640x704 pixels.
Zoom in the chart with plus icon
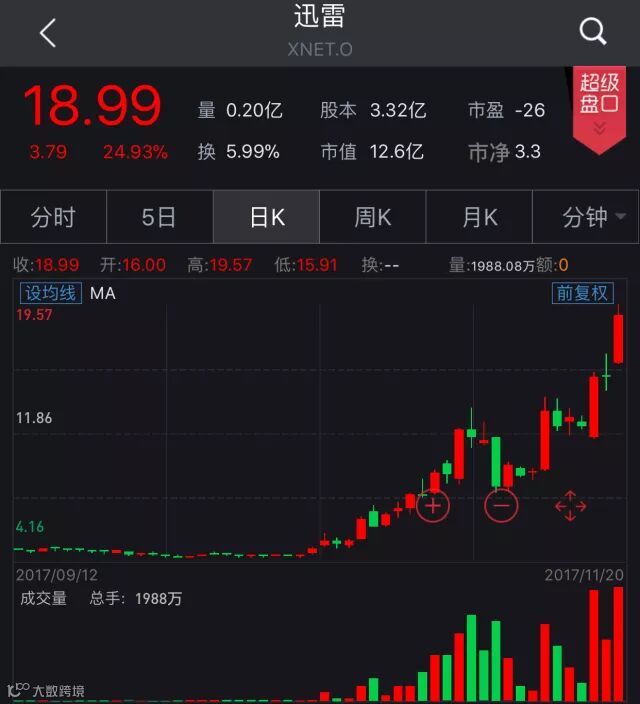click(x=433, y=505)
